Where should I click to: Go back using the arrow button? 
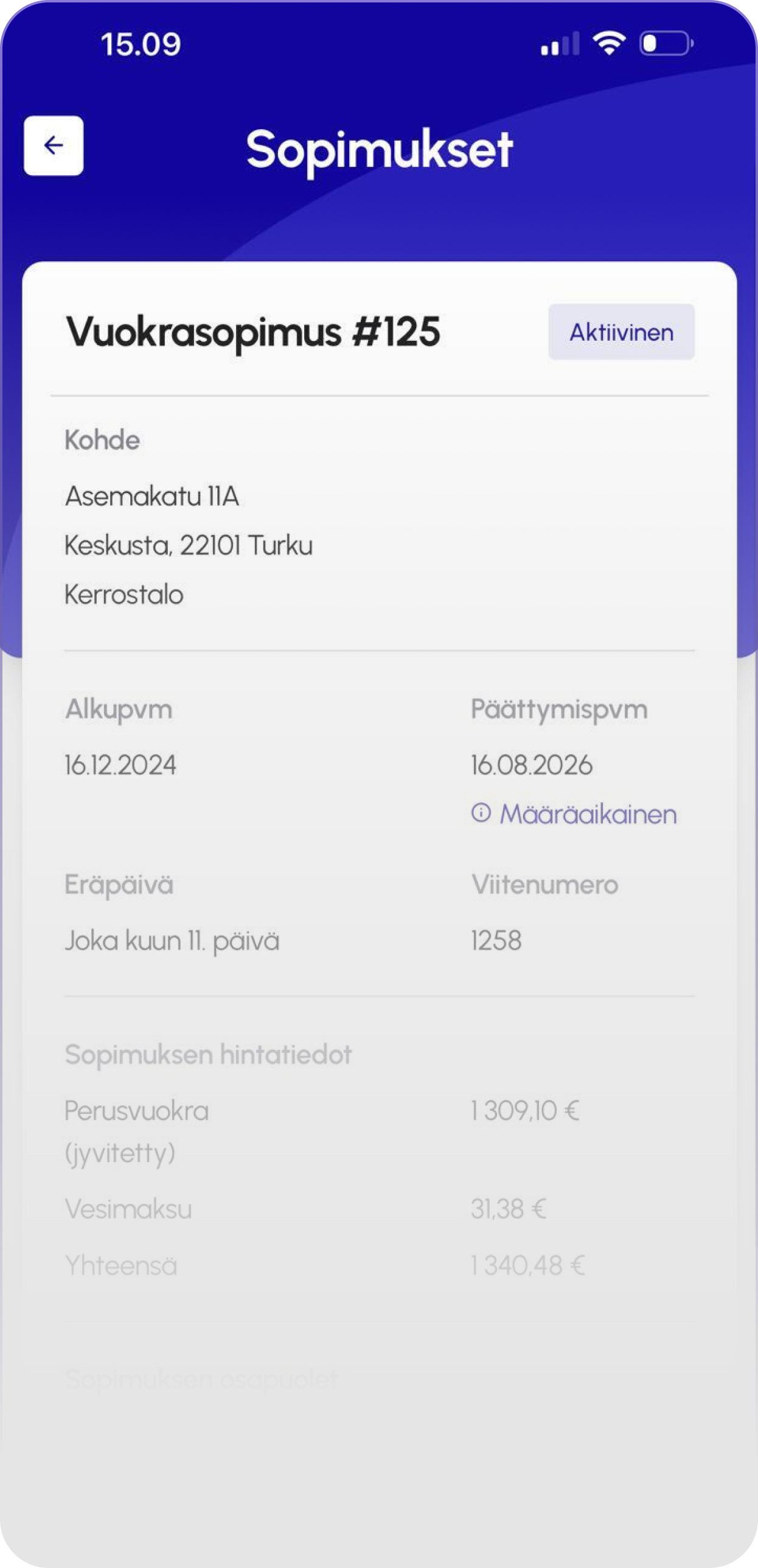54,145
